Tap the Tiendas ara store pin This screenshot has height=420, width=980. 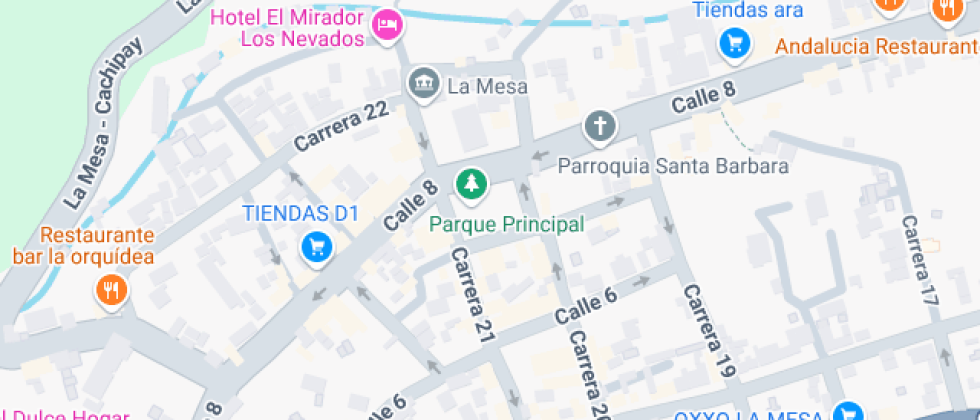click(x=735, y=43)
